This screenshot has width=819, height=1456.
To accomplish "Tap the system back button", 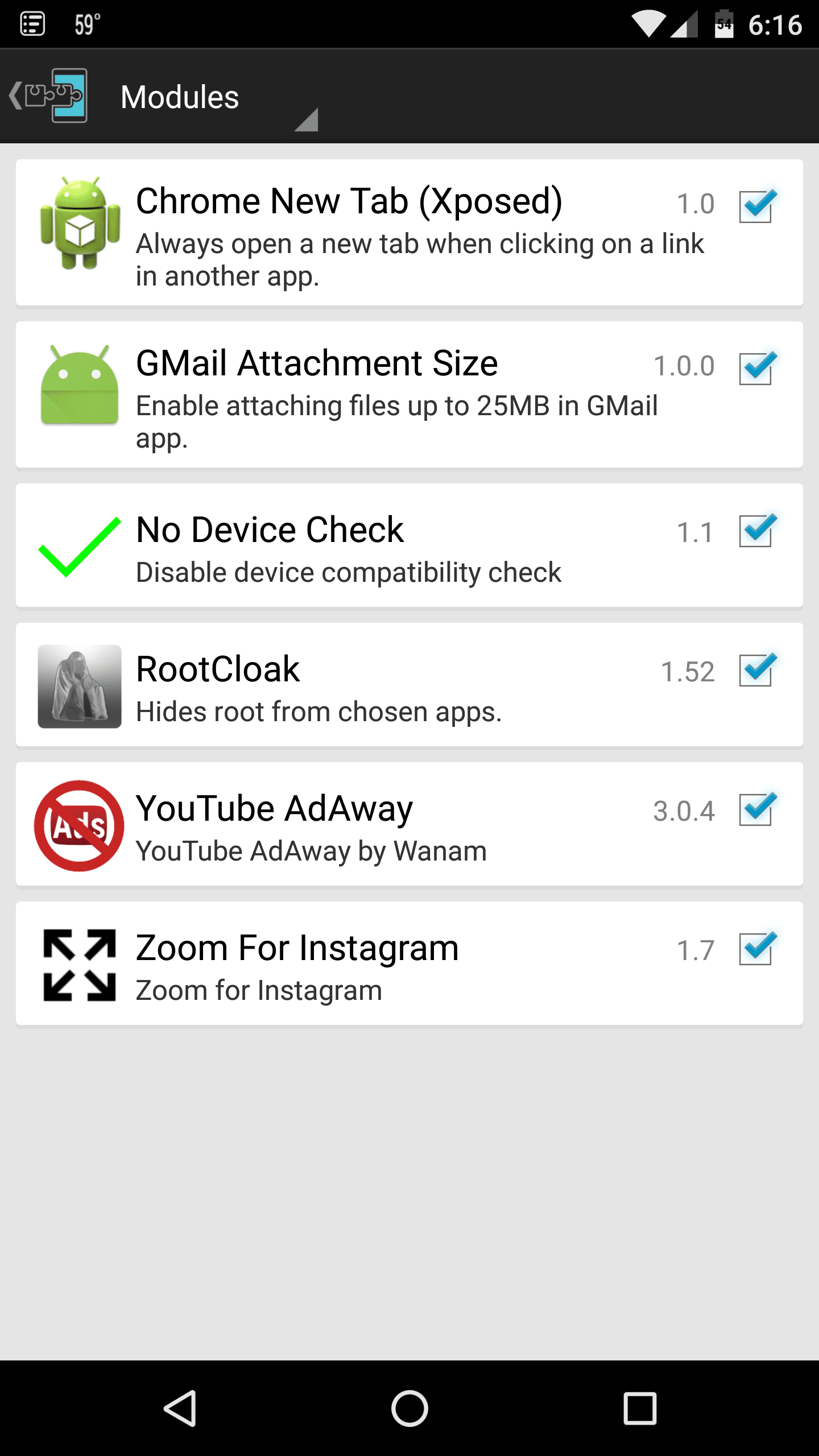I will (181, 1408).
